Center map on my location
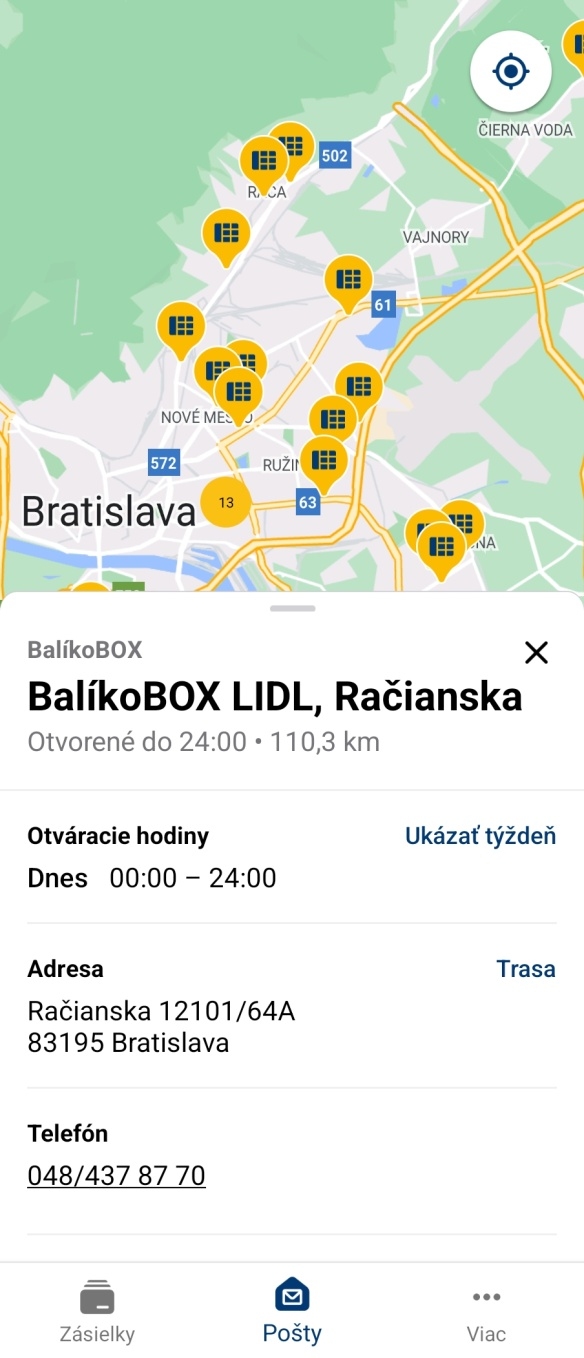The width and height of the screenshot is (584, 1358). coord(511,71)
